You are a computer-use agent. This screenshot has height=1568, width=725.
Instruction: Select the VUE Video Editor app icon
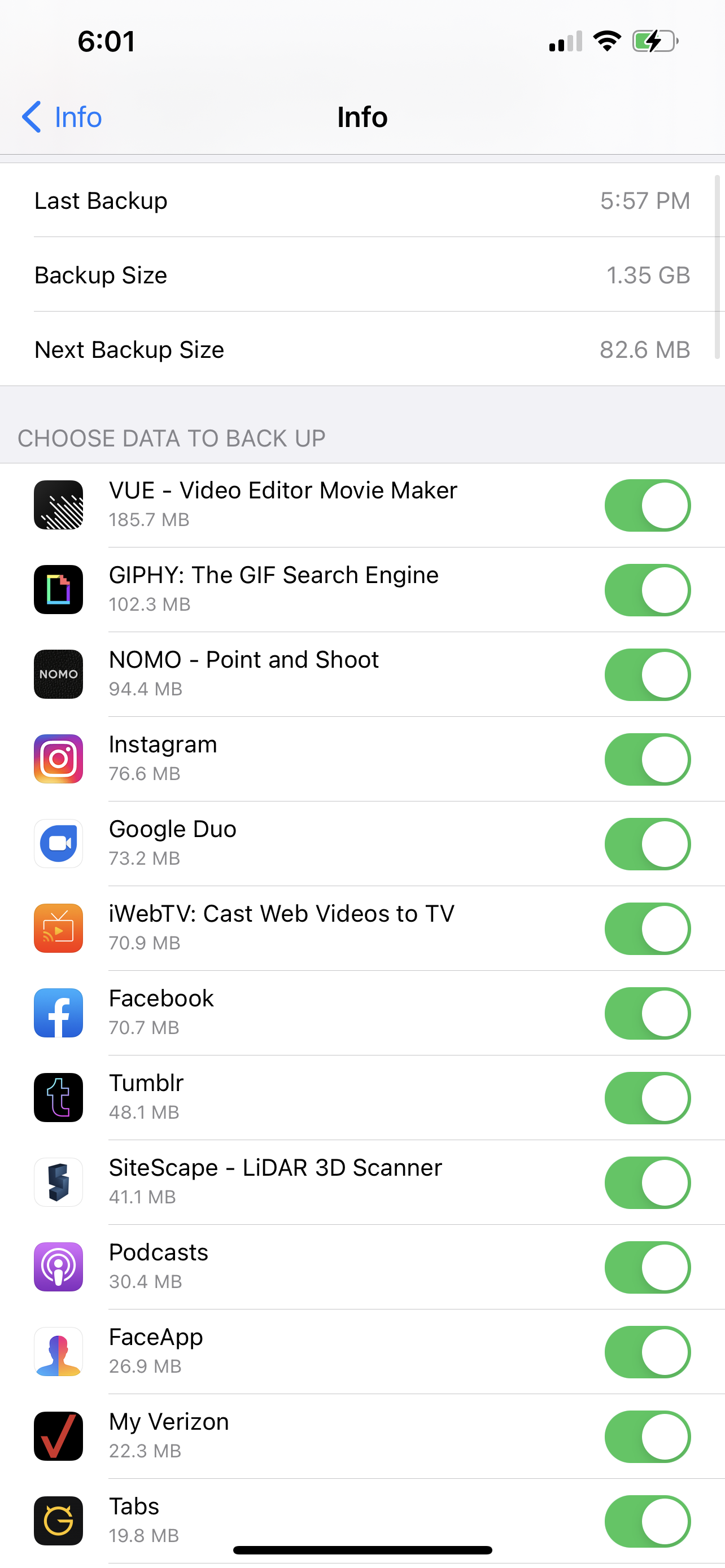pyautogui.click(x=58, y=504)
